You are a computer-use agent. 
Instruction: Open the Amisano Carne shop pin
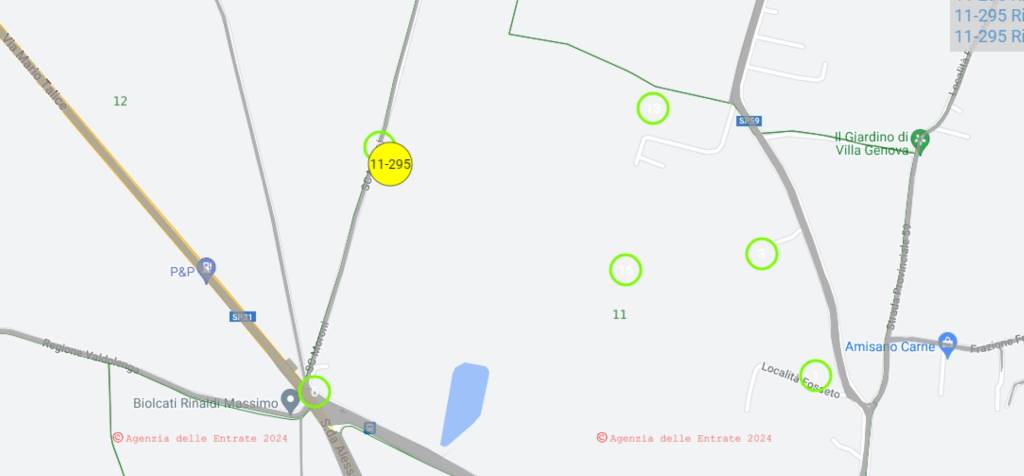949,344
